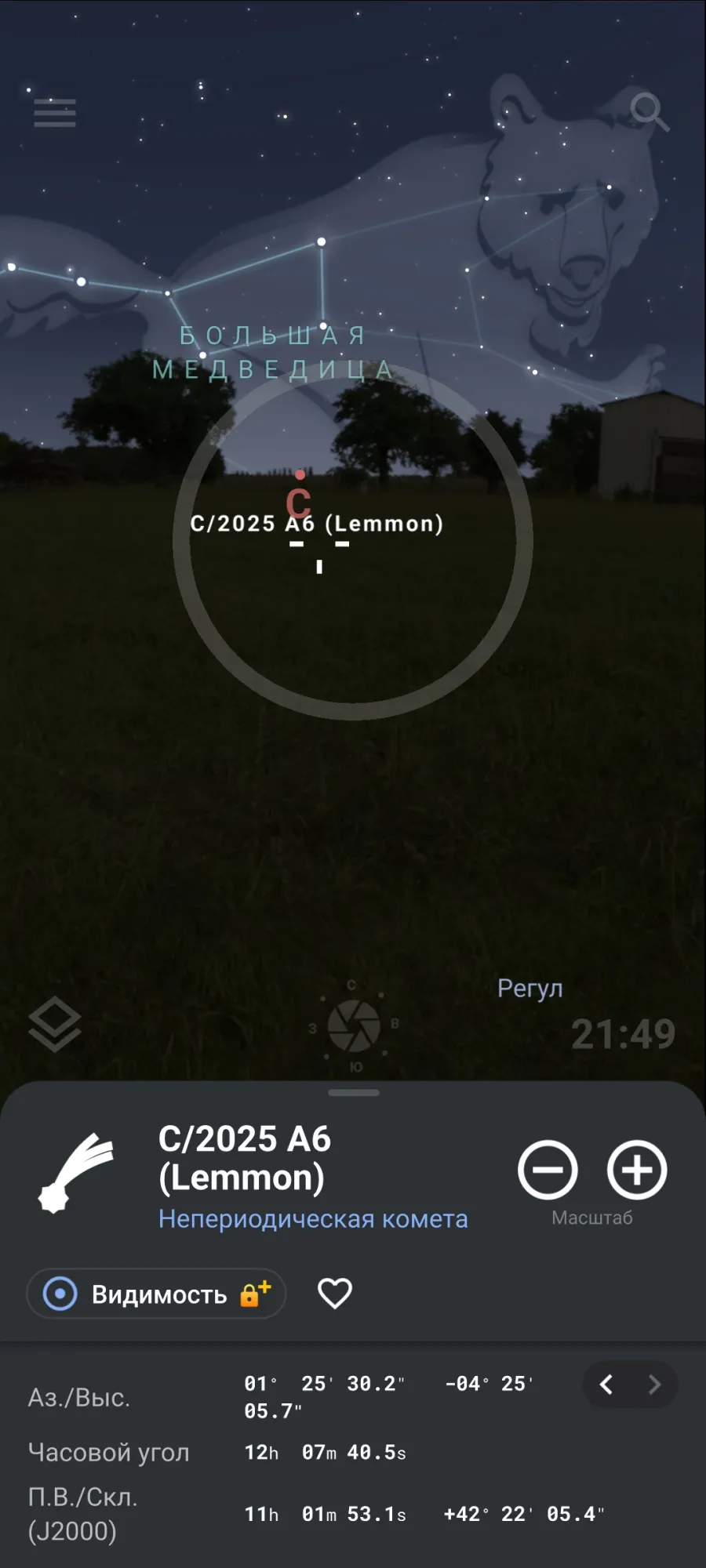Show next coordinate set with right arrow
The height and width of the screenshot is (1568, 706).
point(654,1385)
